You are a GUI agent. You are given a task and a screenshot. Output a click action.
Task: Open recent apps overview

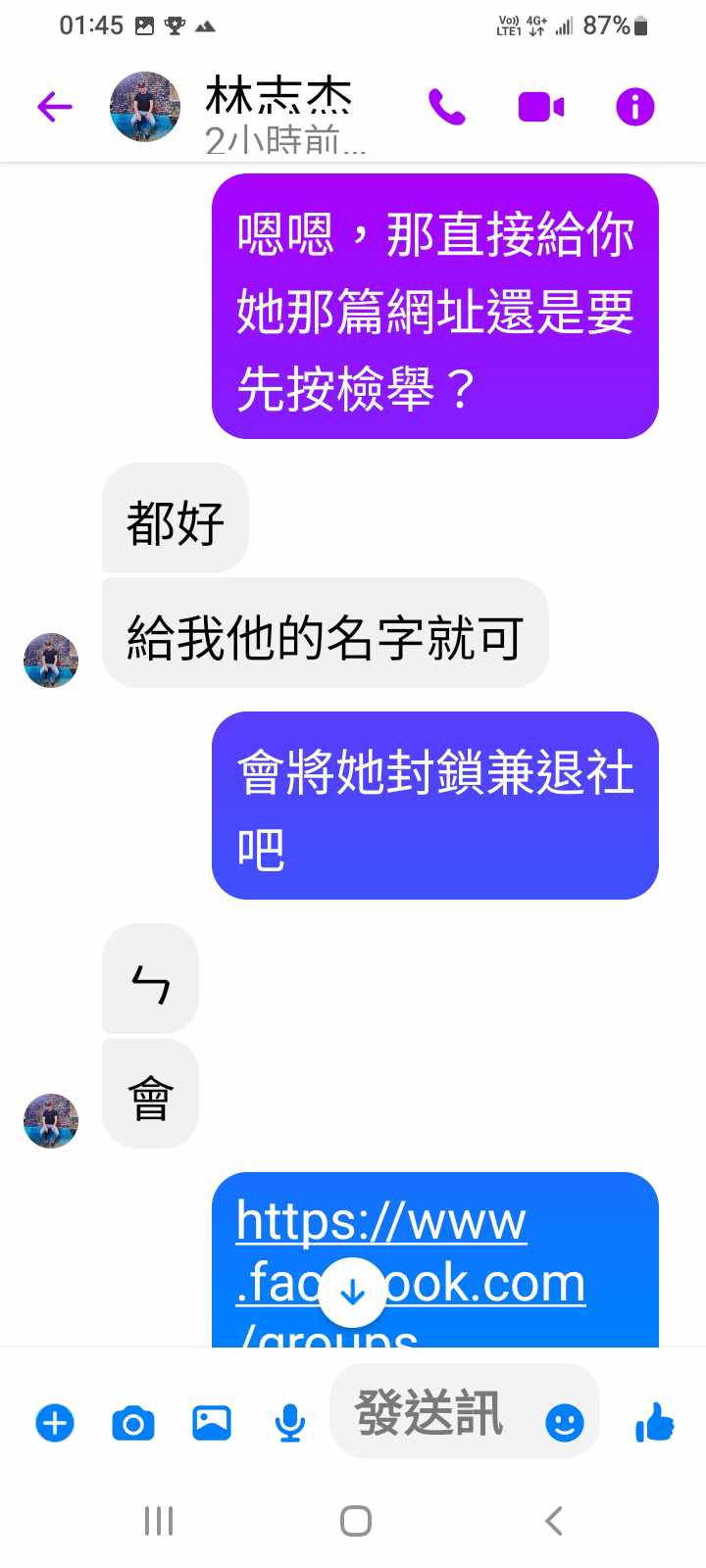pos(159,1520)
